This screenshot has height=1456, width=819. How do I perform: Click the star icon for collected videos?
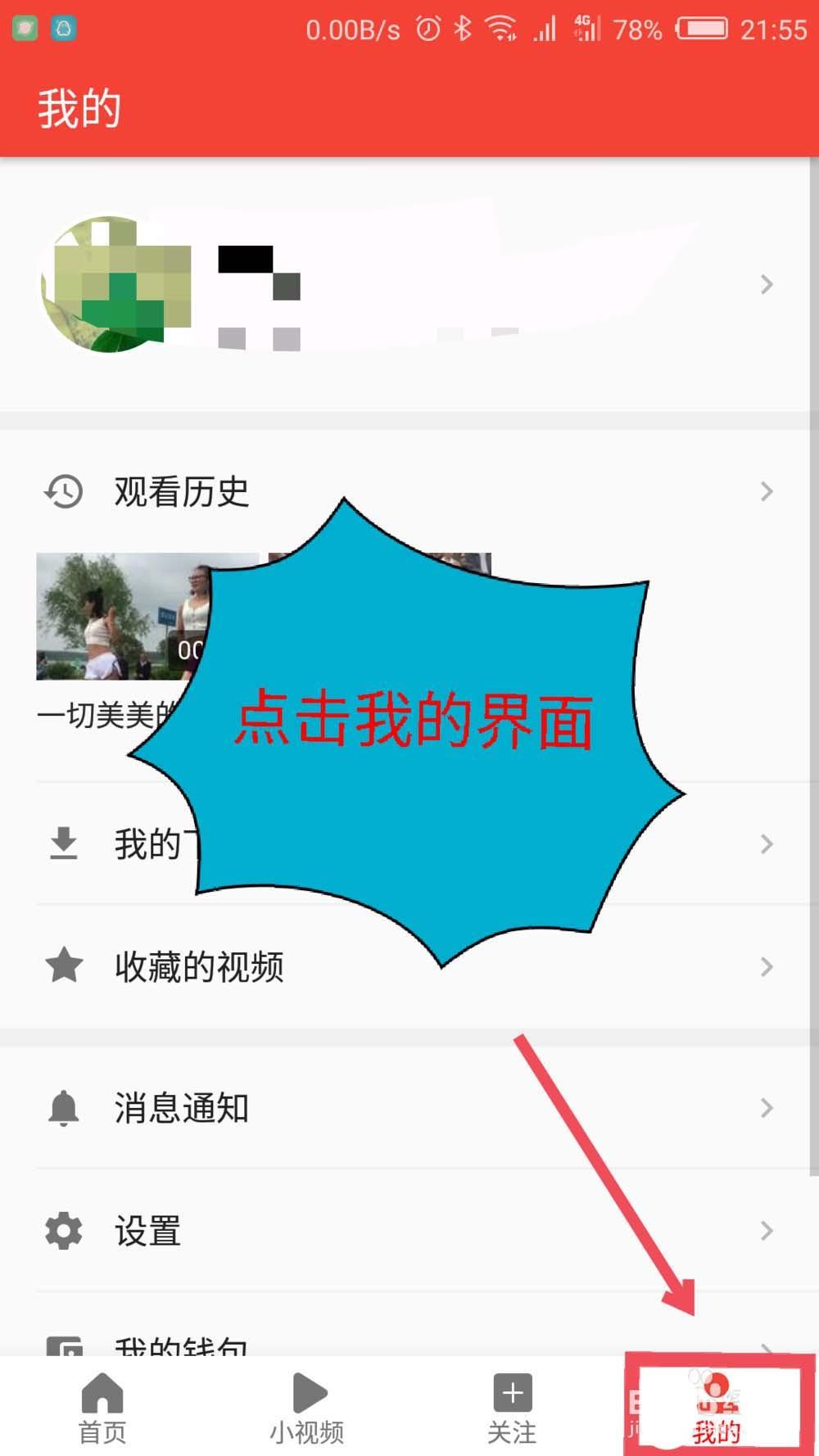65,967
